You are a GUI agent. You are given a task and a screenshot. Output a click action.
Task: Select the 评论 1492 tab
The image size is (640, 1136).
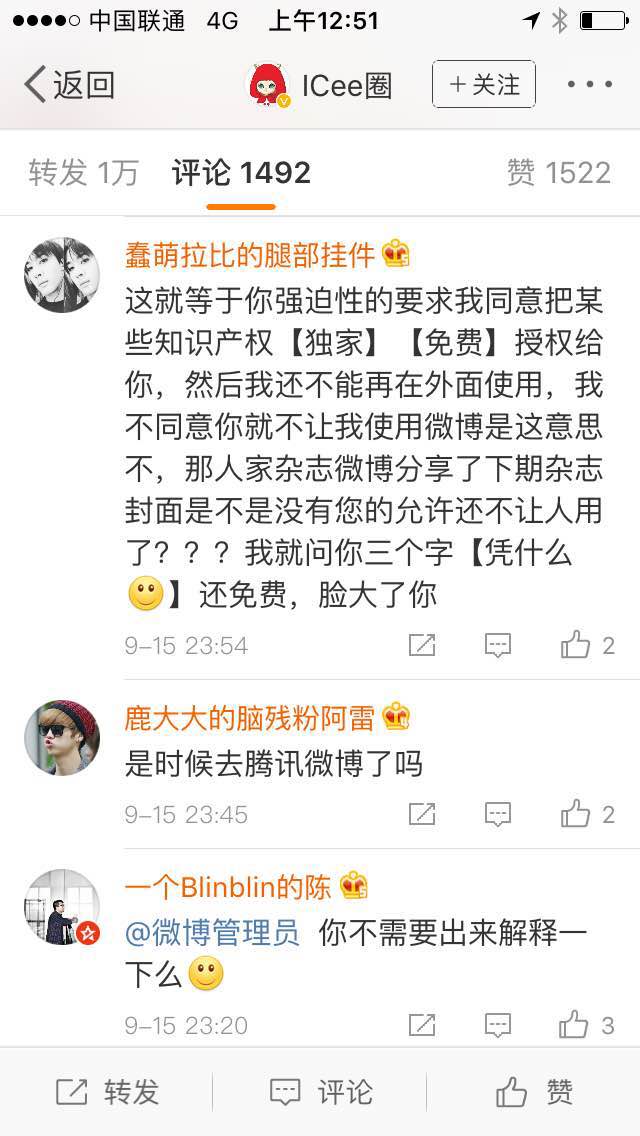coord(241,173)
